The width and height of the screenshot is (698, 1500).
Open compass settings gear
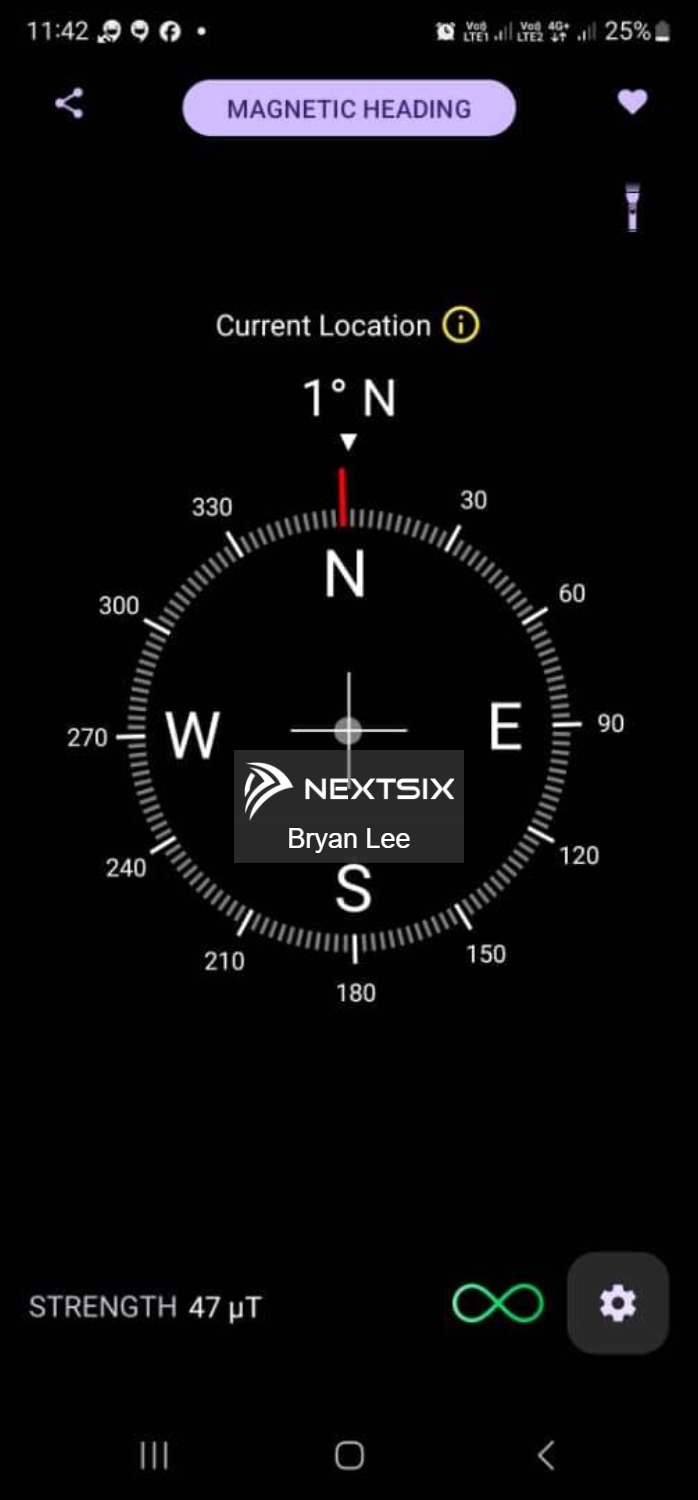617,1303
